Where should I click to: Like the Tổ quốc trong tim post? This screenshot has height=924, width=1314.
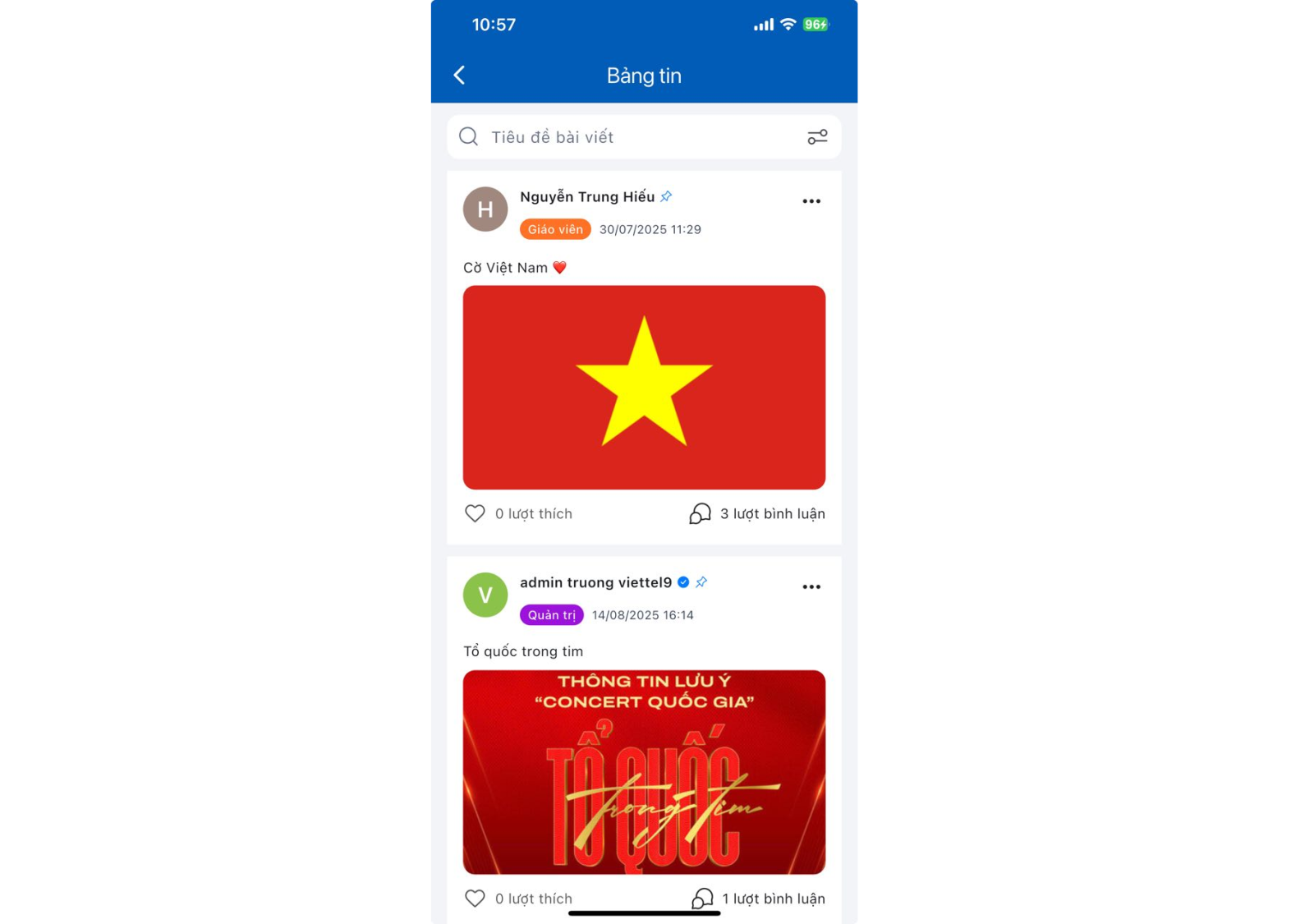(476, 898)
